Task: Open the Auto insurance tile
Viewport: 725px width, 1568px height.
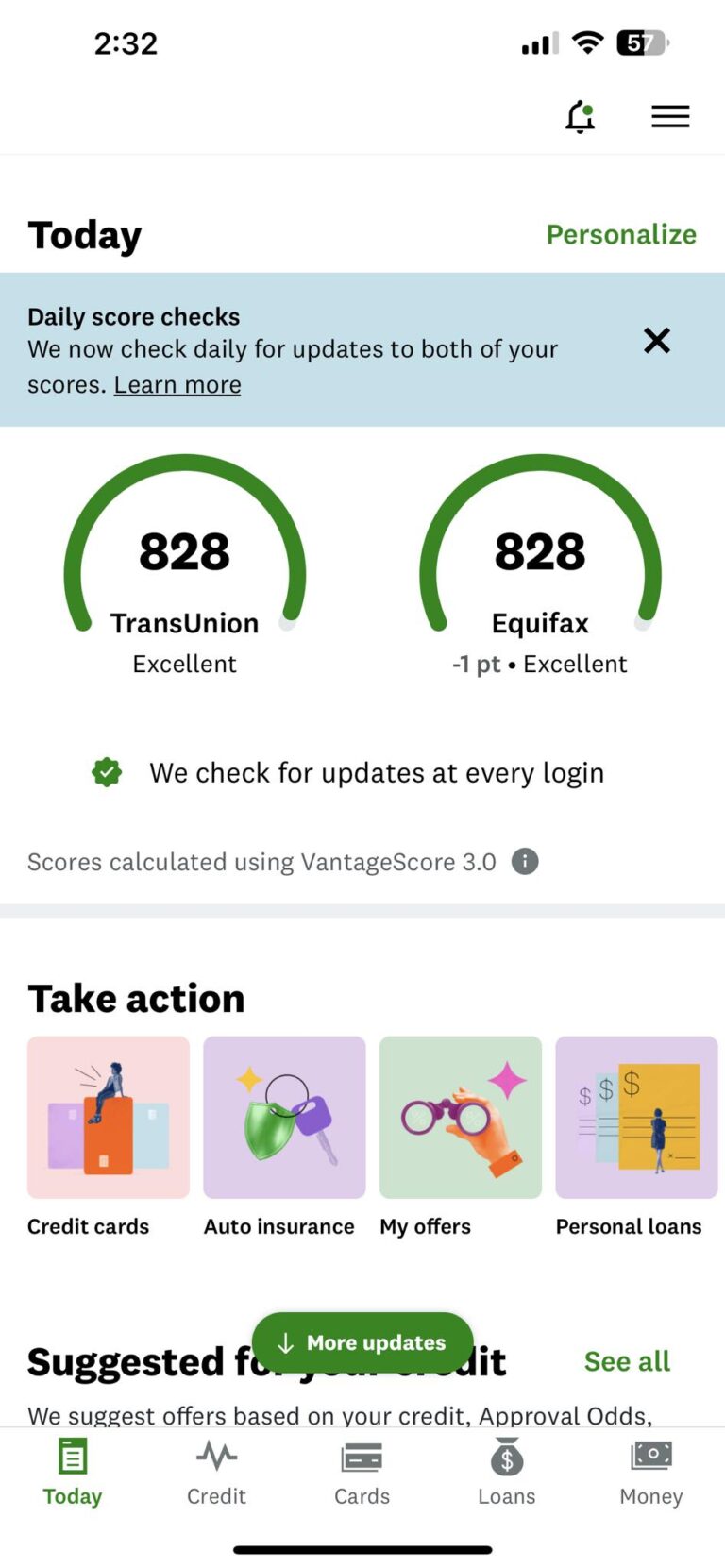Action: point(284,1119)
